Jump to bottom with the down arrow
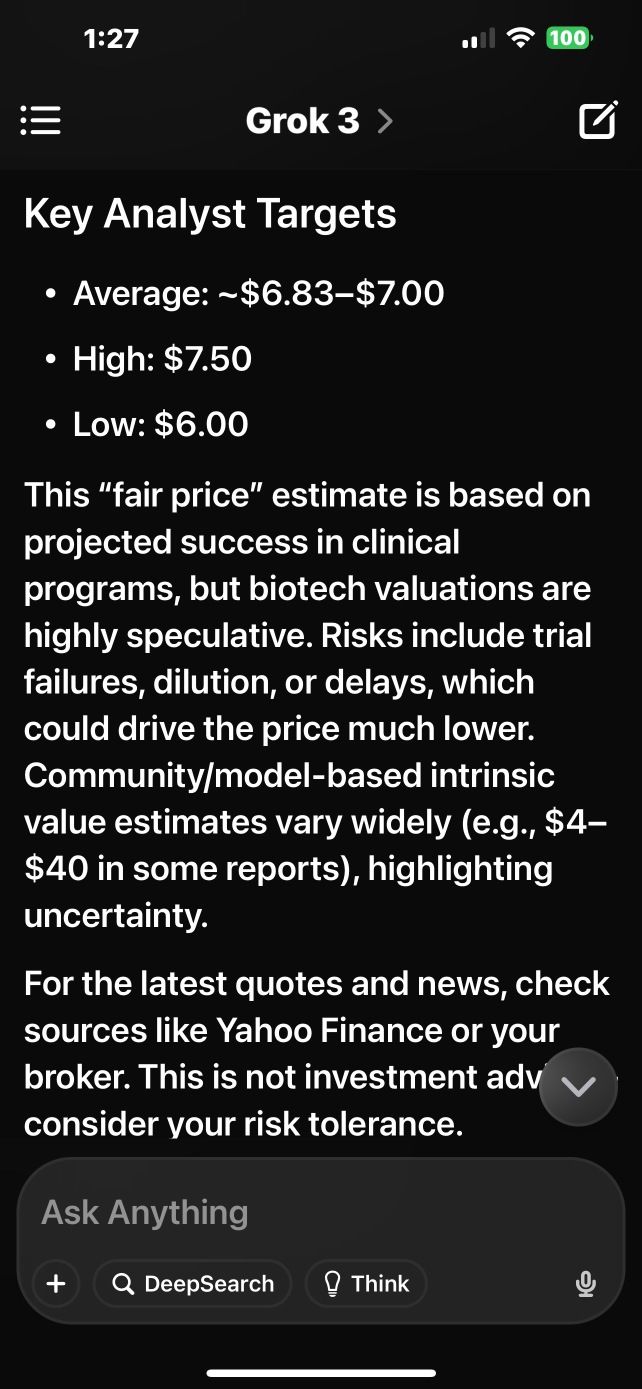The width and height of the screenshot is (642, 1389). (578, 1087)
